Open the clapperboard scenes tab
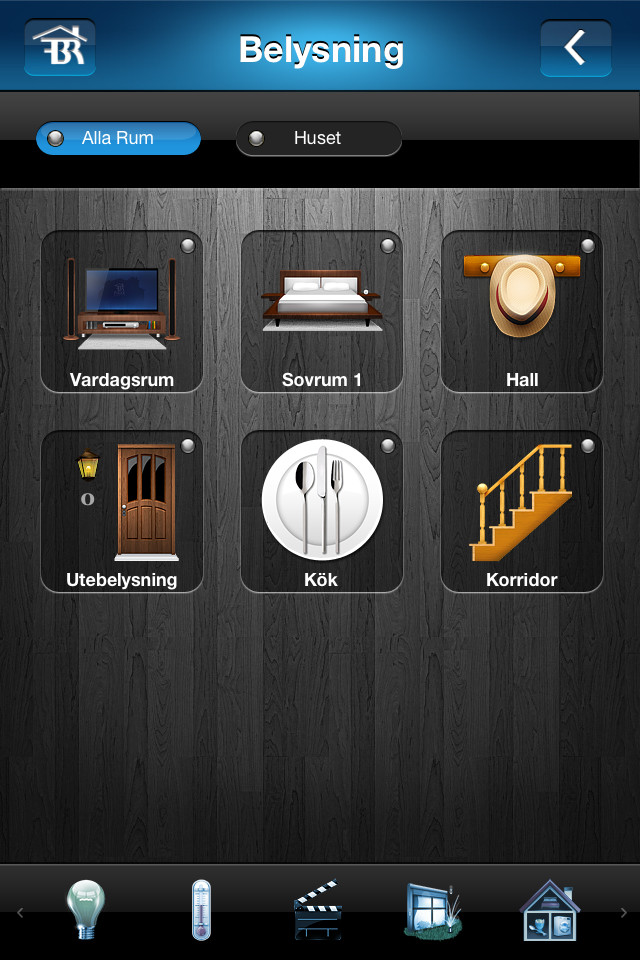 point(318,912)
